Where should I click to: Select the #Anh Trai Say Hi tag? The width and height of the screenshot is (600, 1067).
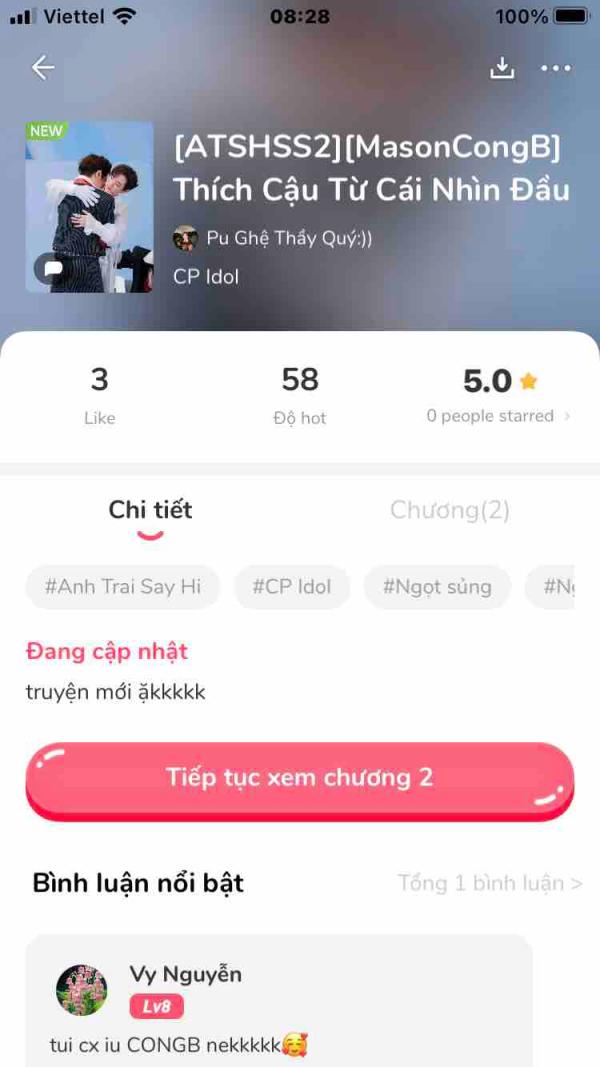122,587
